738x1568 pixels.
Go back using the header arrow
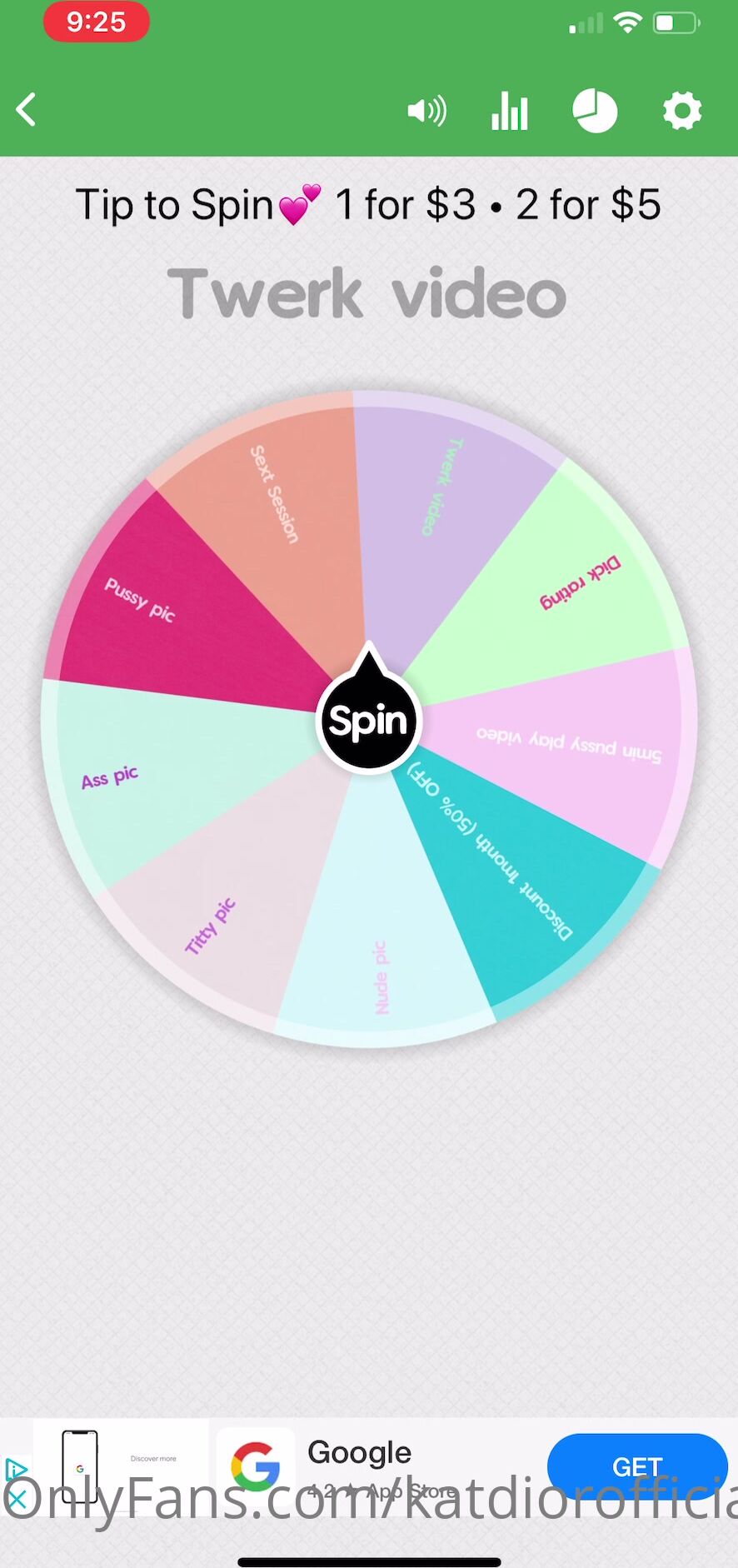[27, 110]
